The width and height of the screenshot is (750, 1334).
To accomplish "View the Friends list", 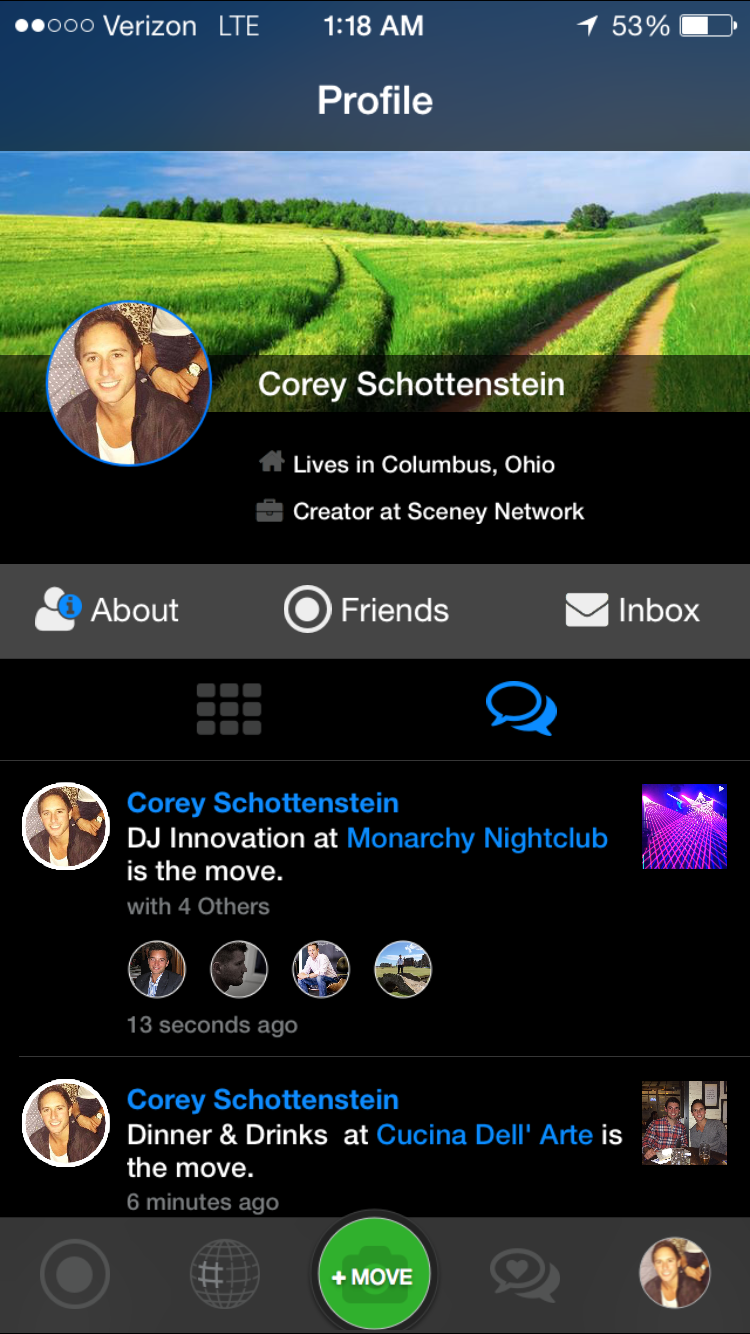I will pyautogui.click(x=366, y=610).
